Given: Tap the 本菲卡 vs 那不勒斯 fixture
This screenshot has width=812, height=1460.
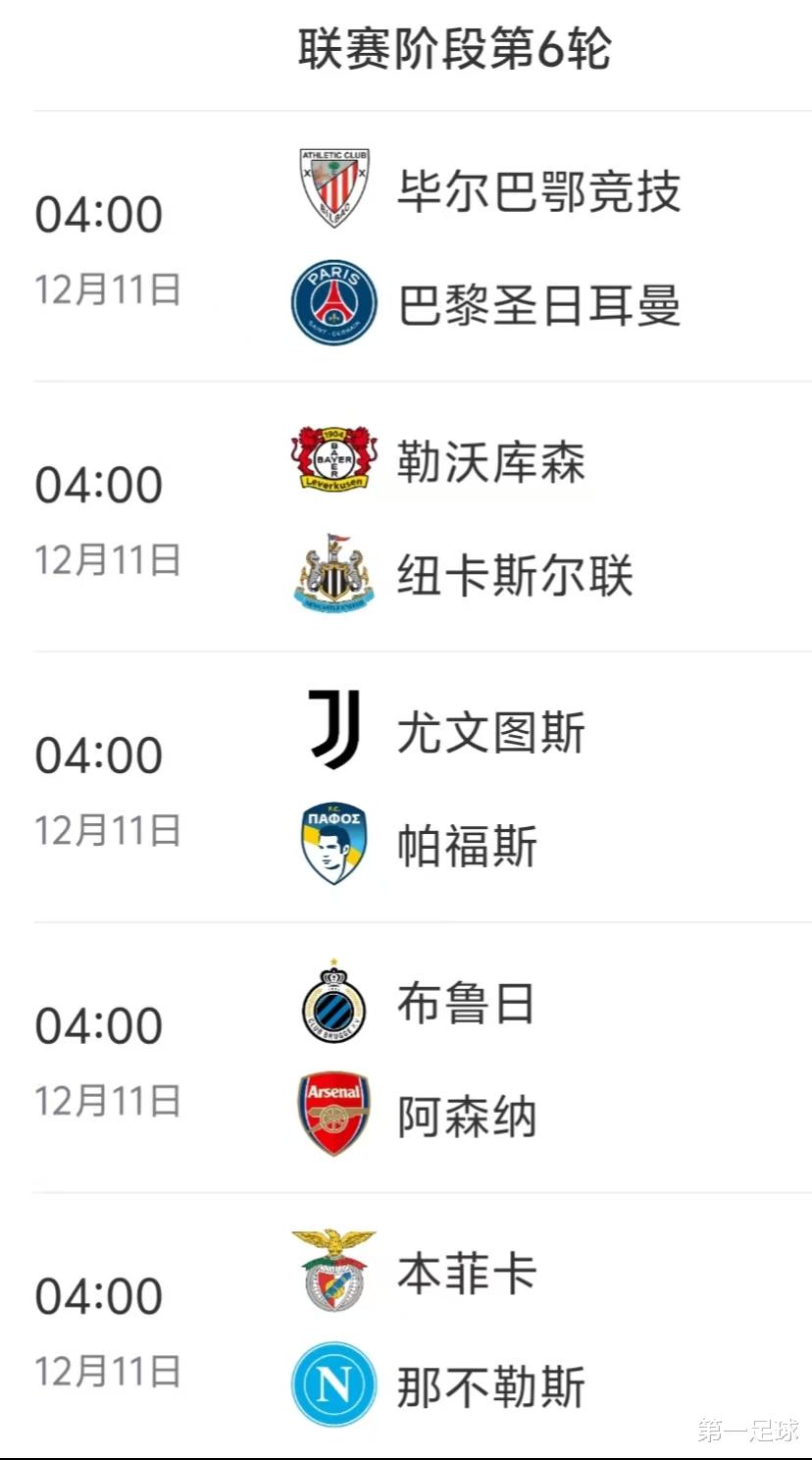Looking at the screenshot, I should (x=423, y=1326).
